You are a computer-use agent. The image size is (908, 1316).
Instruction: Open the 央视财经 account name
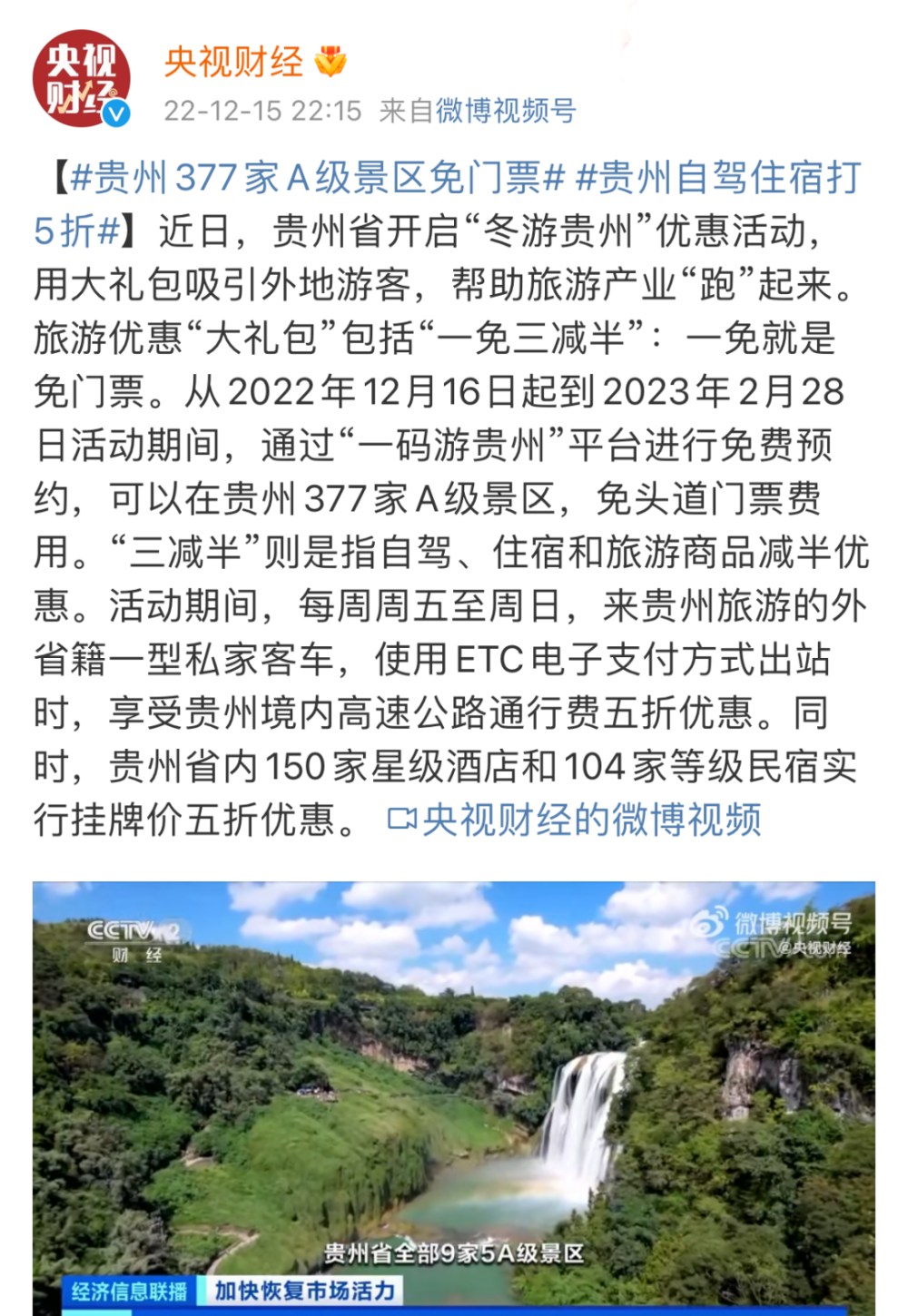[233, 62]
